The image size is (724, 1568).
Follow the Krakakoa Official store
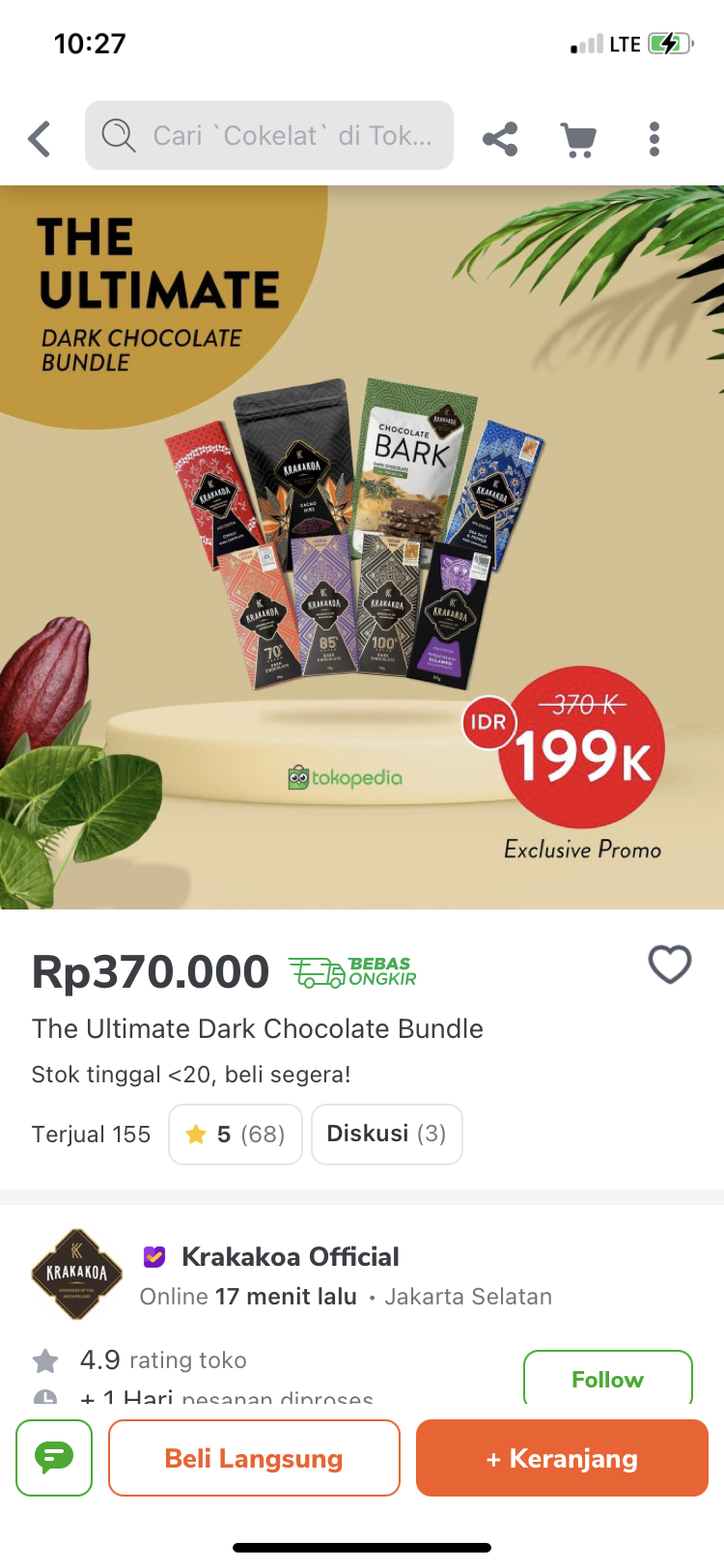point(607,1379)
